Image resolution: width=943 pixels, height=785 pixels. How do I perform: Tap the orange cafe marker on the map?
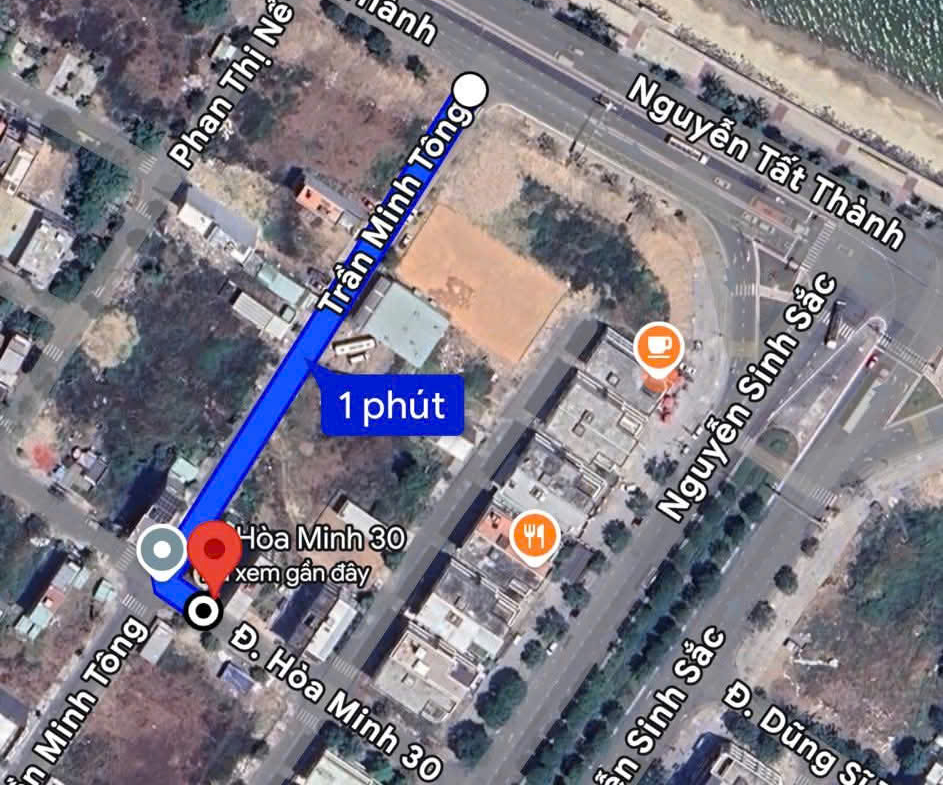tap(659, 348)
